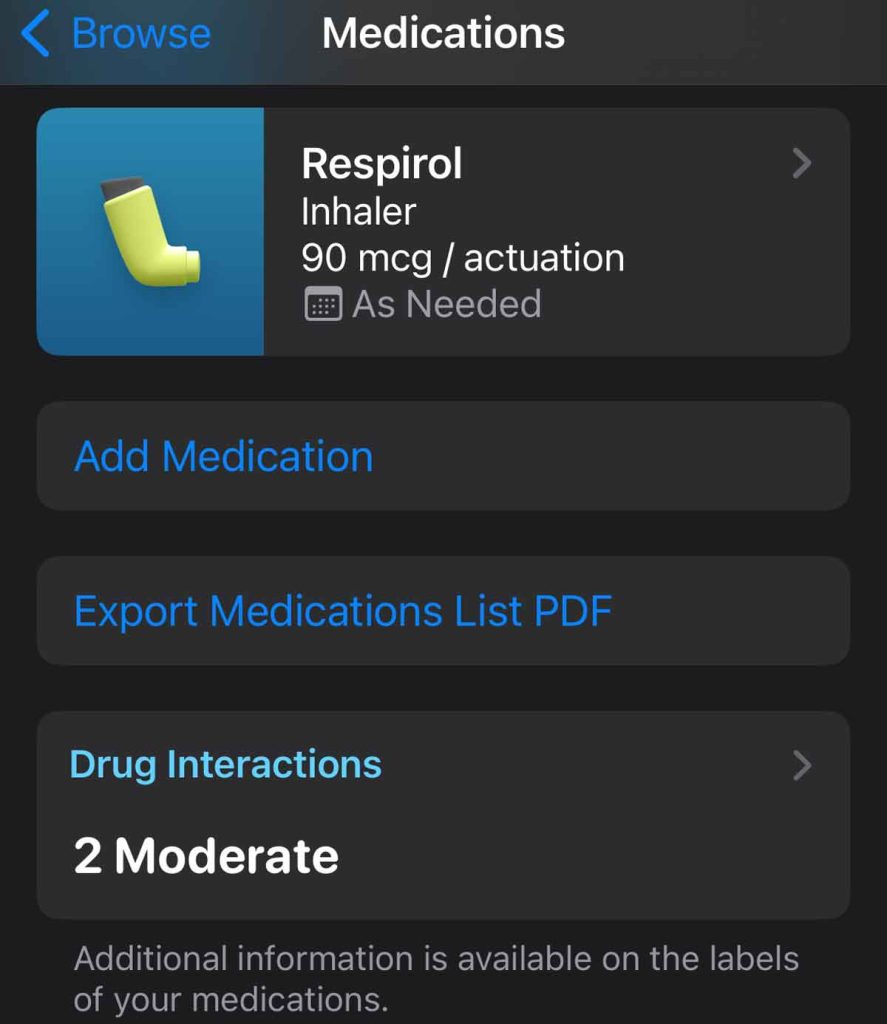Add a new medication
887x1024 pixels.
(x=224, y=457)
